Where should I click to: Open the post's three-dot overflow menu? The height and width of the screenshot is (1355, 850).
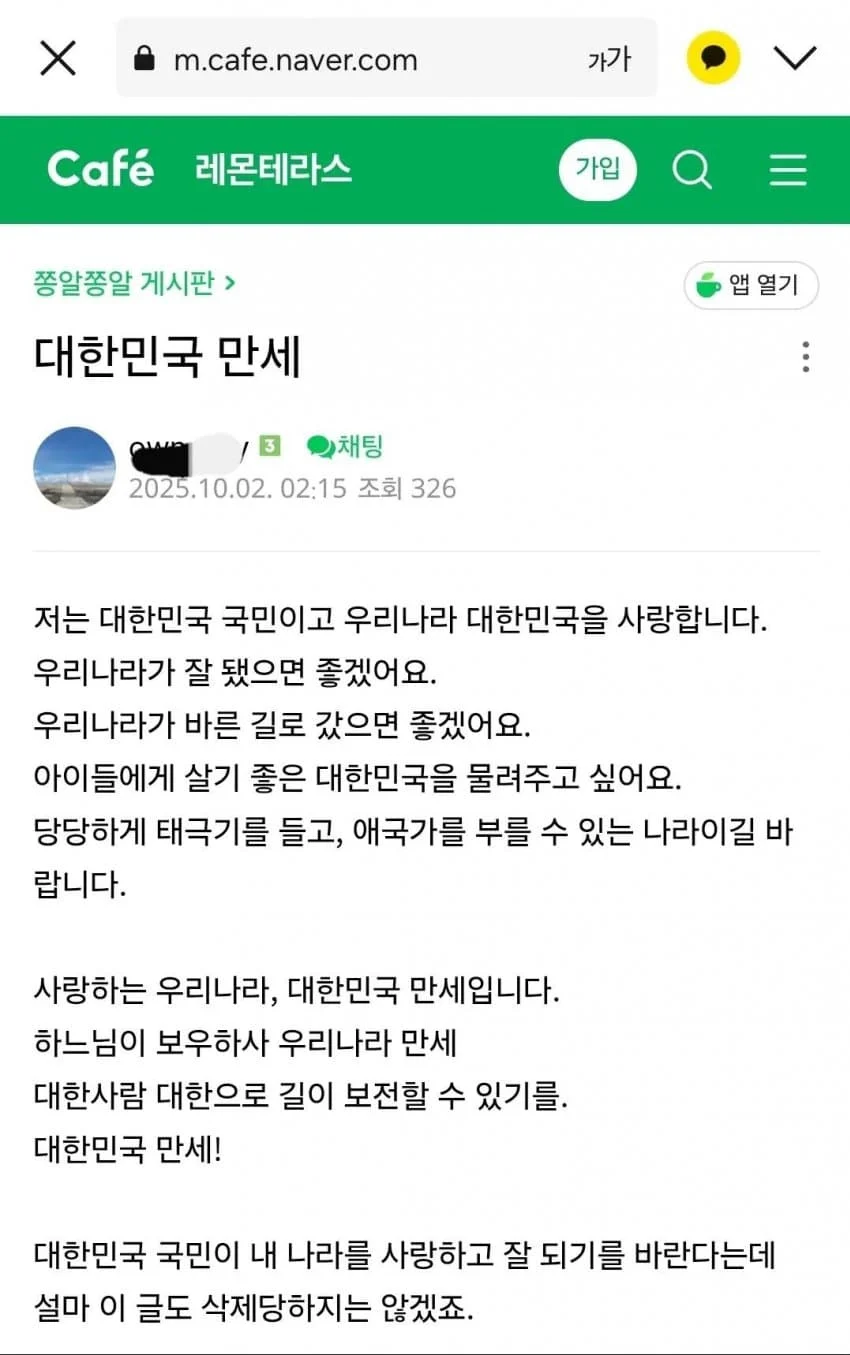(x=805, y=357)
